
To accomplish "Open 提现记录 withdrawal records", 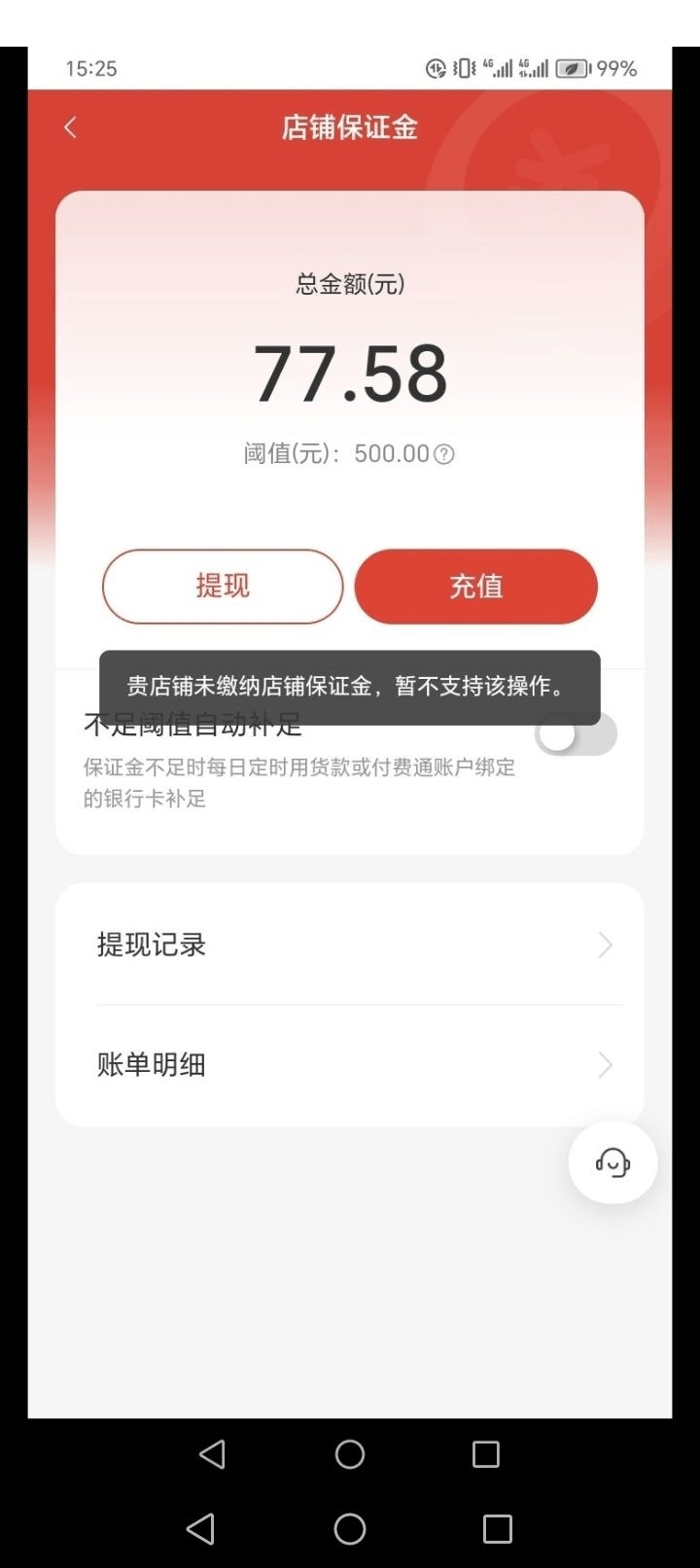I will pyautogui.click(x=350, y=944).
